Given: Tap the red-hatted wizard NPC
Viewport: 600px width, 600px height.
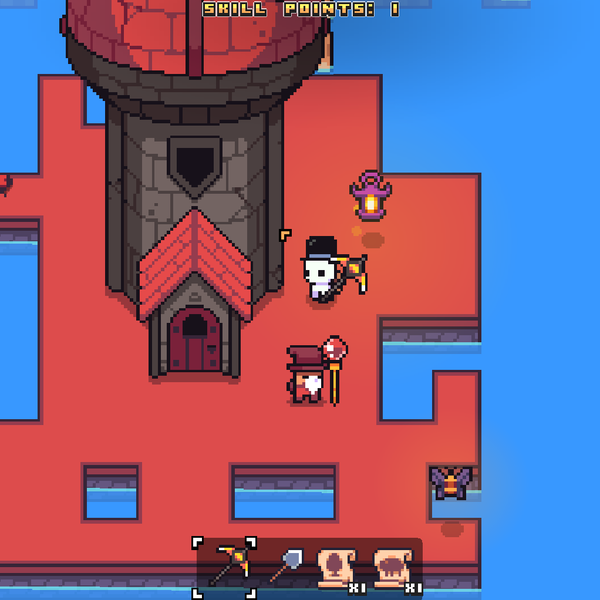Looking at the screenshot, I should point(308,374).
